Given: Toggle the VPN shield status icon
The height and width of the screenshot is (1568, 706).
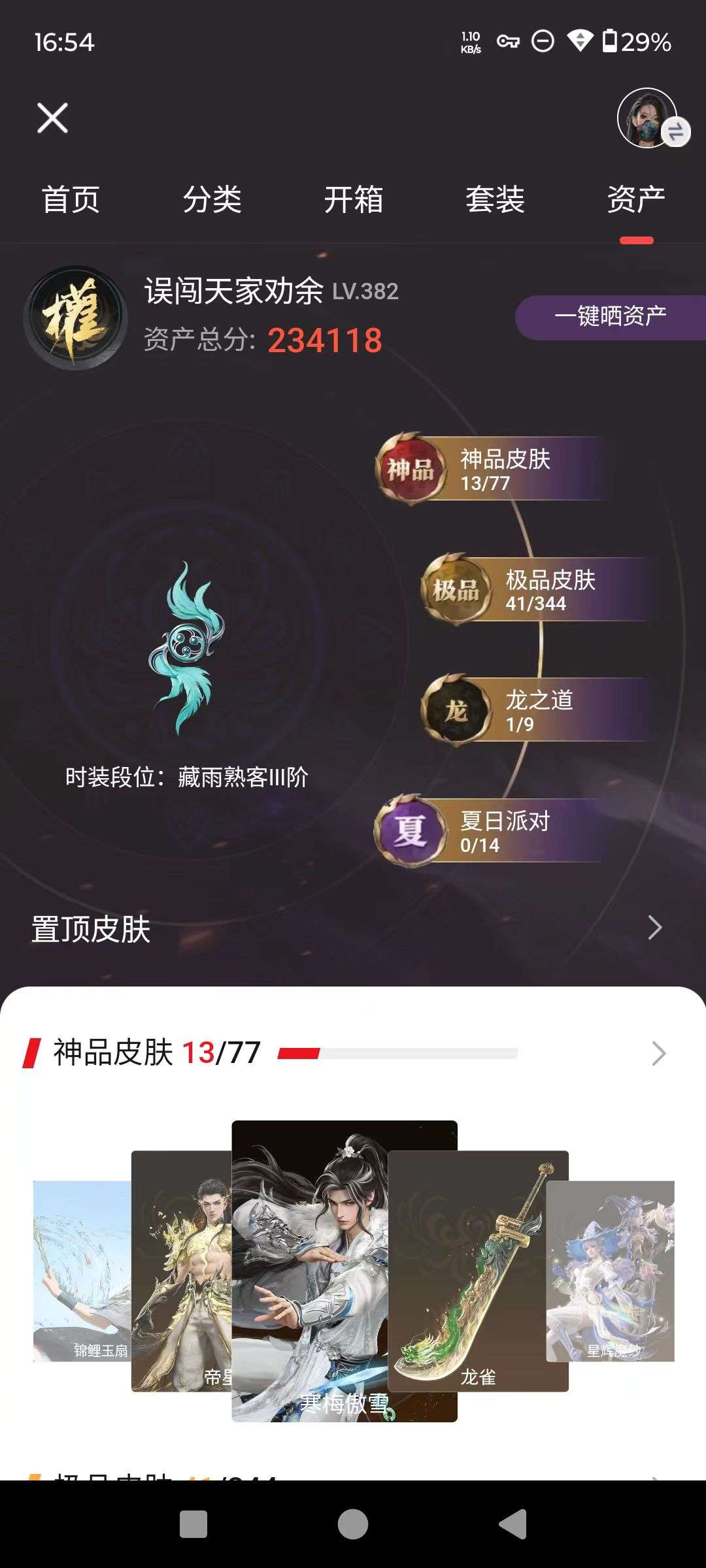Looking at the screenshot, I should 580,41.
